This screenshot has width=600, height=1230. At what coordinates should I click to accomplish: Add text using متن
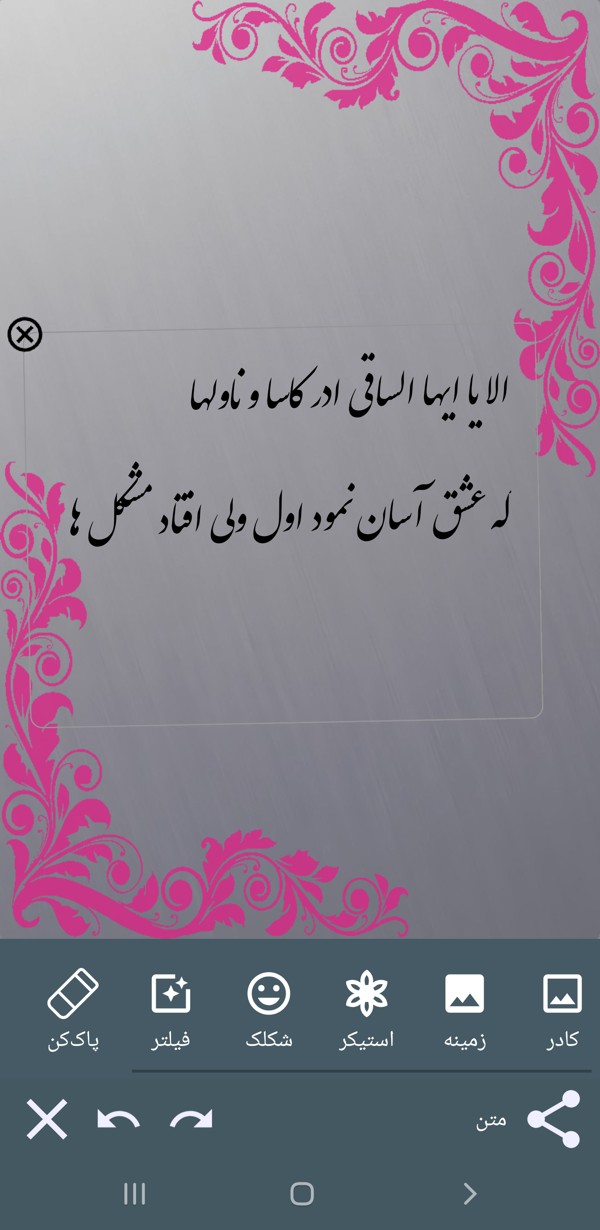click(x=491, y=1120)
